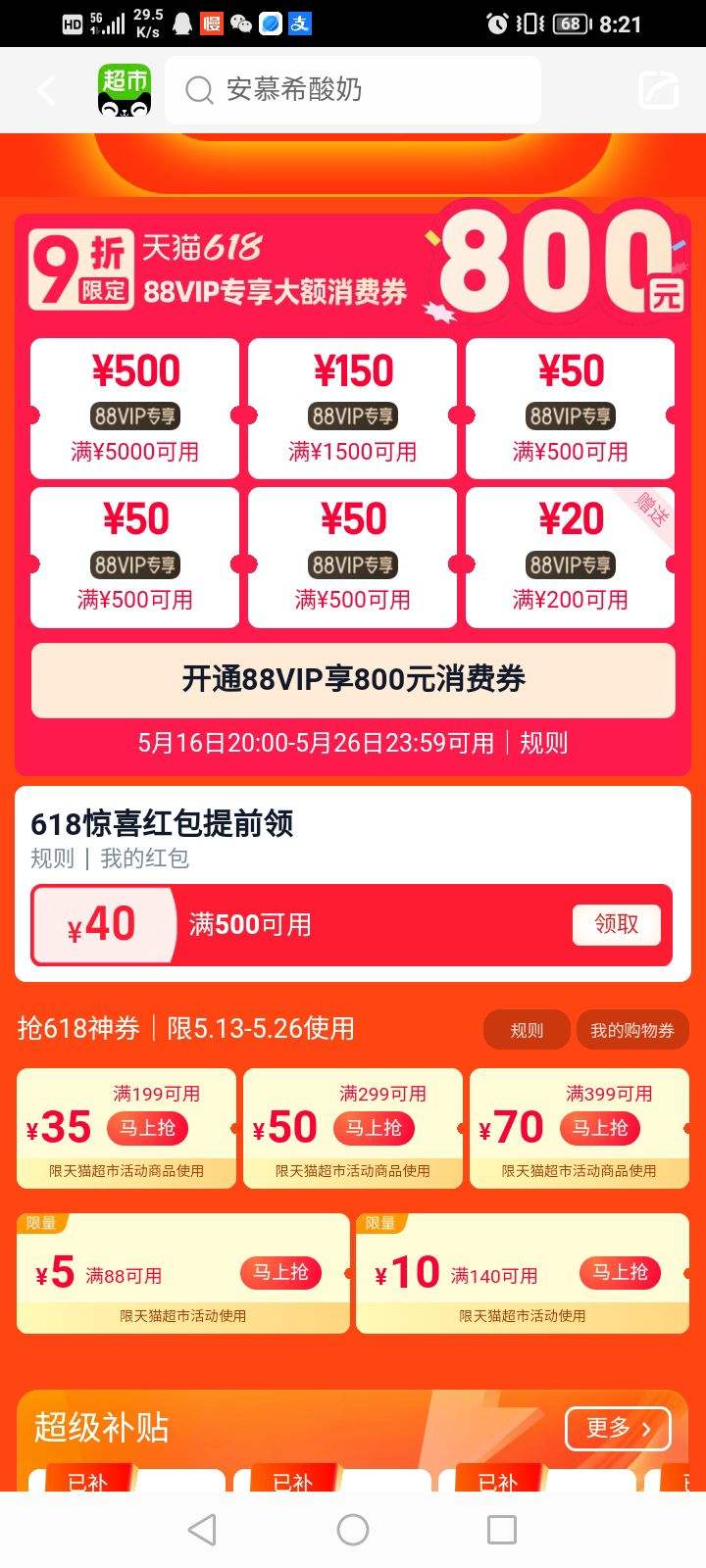This screenshot has width=706, height=1568.
Task: Switch to 我的购物券
Action: pos(632,1030)
